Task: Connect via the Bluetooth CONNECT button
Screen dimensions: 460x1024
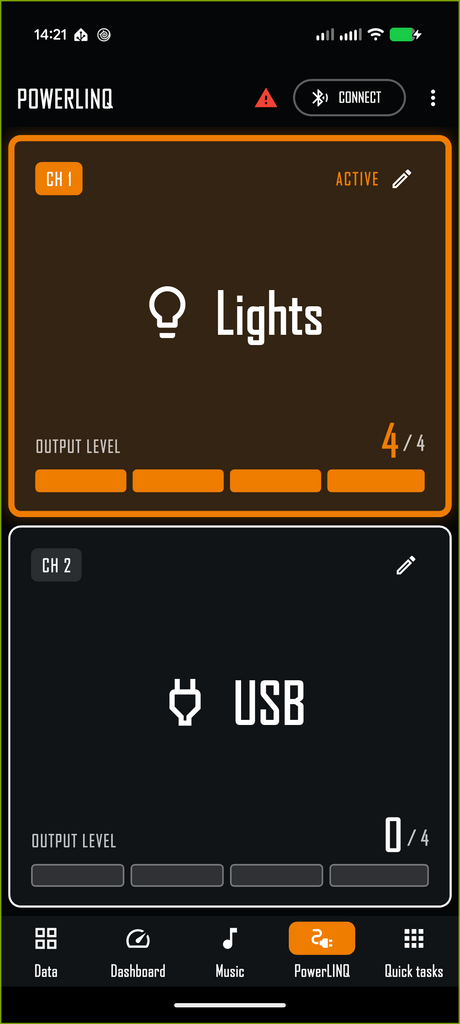Action: [x=350, y=98]
